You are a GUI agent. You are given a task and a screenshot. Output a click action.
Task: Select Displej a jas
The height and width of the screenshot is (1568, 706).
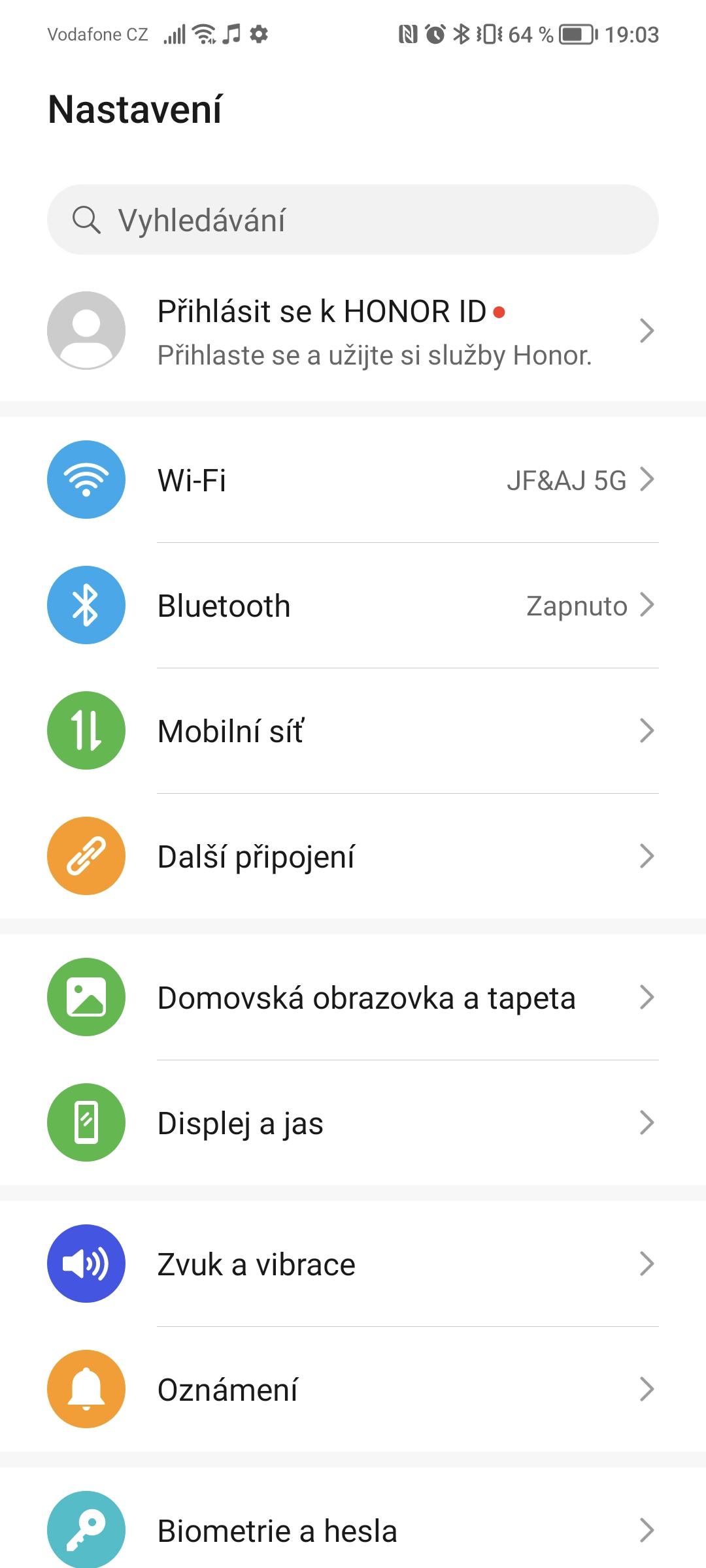[x=353, y=1122]
